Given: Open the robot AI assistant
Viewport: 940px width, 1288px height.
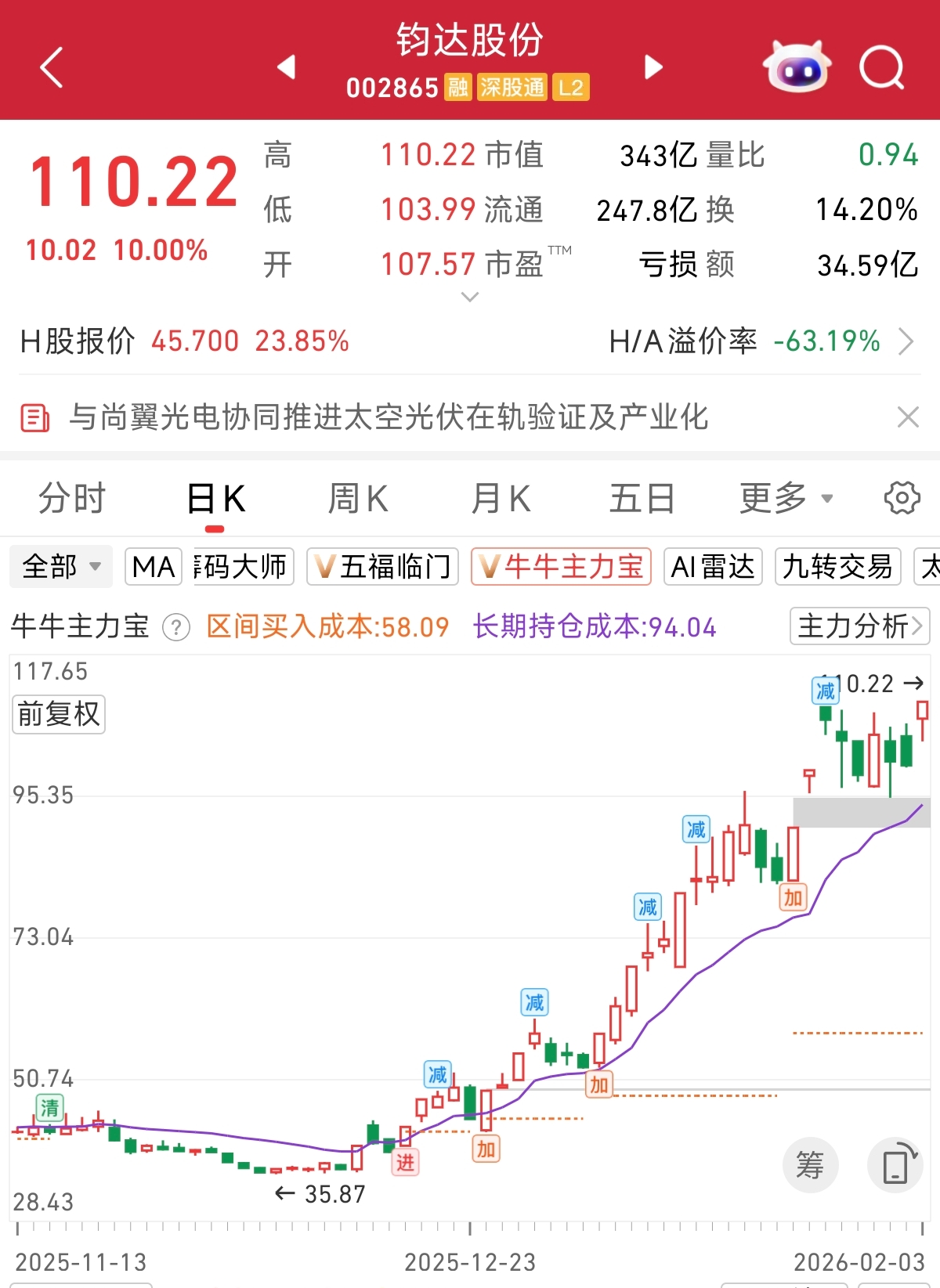Looking at the screenshot, I should 797,67.
